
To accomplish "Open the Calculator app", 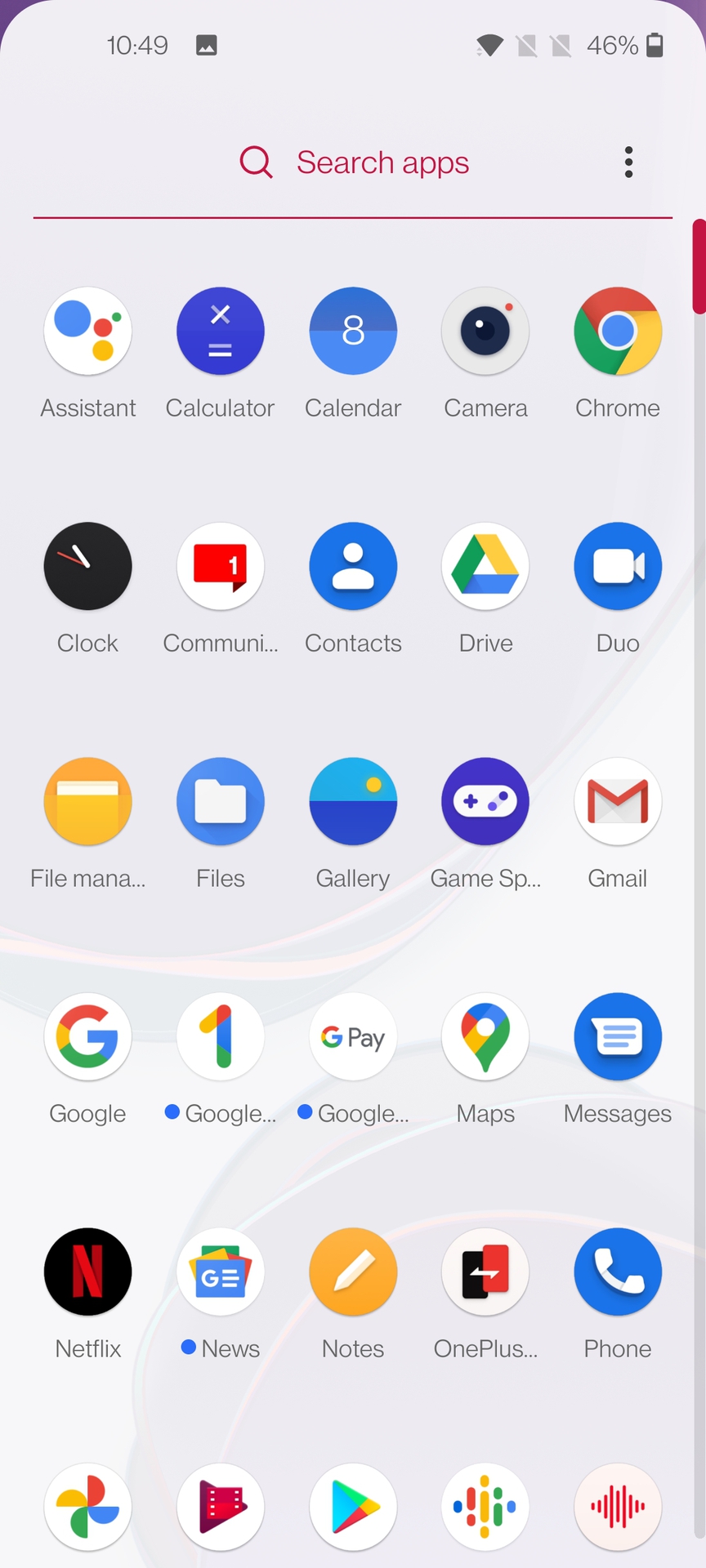I will click(221, 332).
